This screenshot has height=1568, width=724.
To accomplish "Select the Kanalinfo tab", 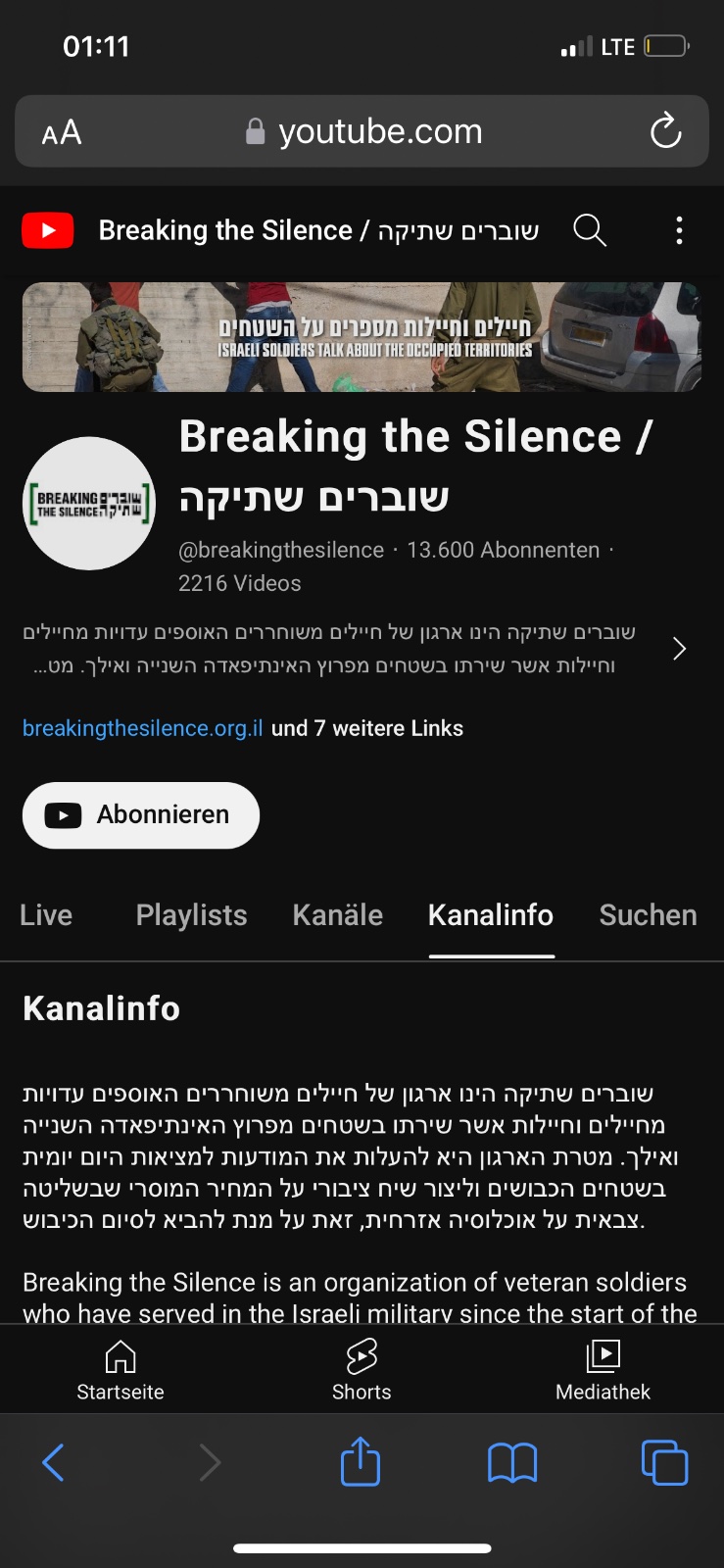I will 491,915.
